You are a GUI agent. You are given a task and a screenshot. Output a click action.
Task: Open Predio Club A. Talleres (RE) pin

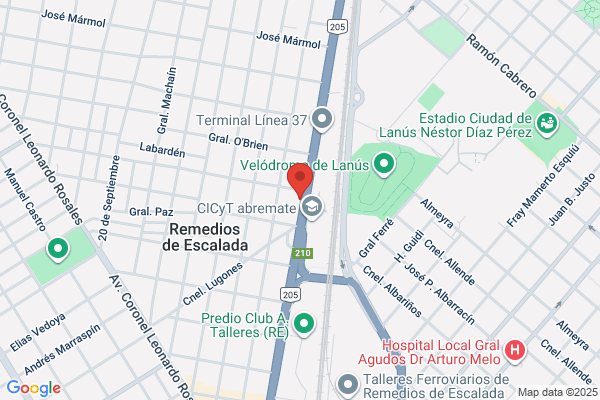coord(304,325)
